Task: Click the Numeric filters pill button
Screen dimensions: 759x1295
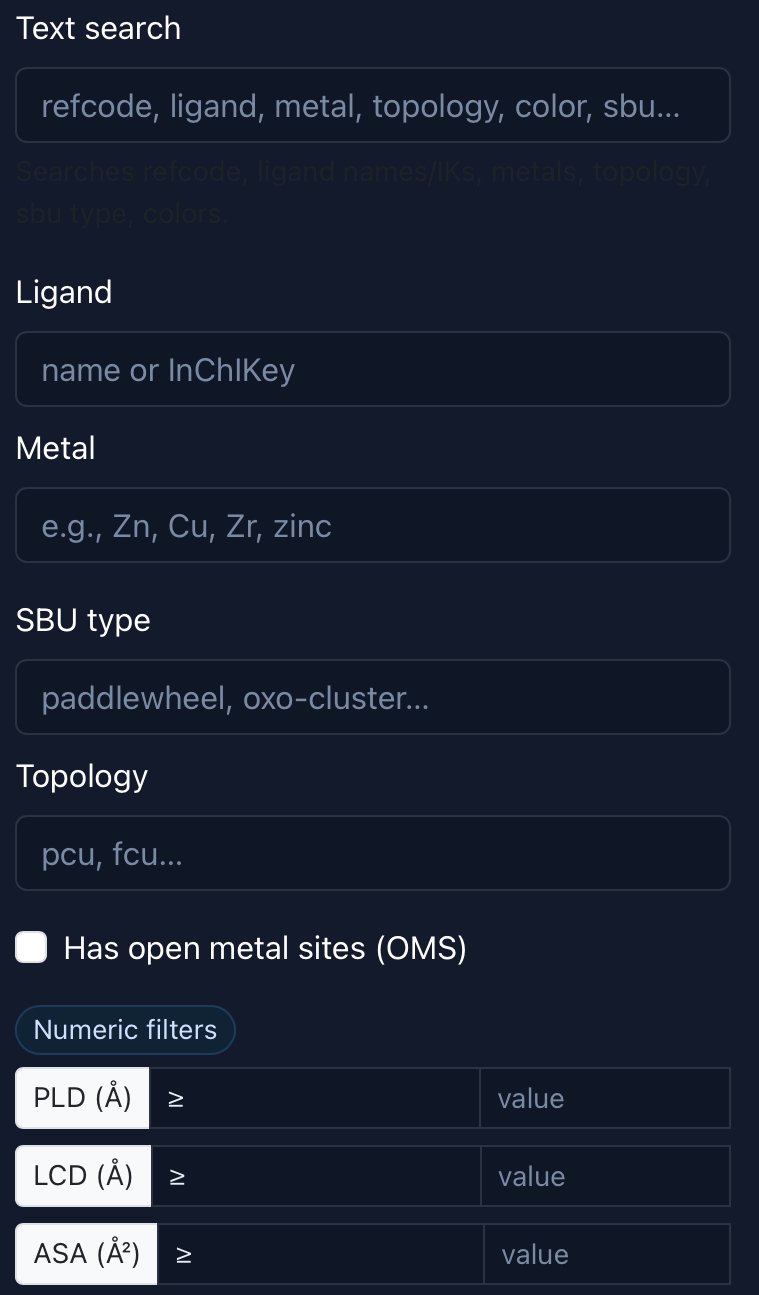Action: pos(125,1029)
